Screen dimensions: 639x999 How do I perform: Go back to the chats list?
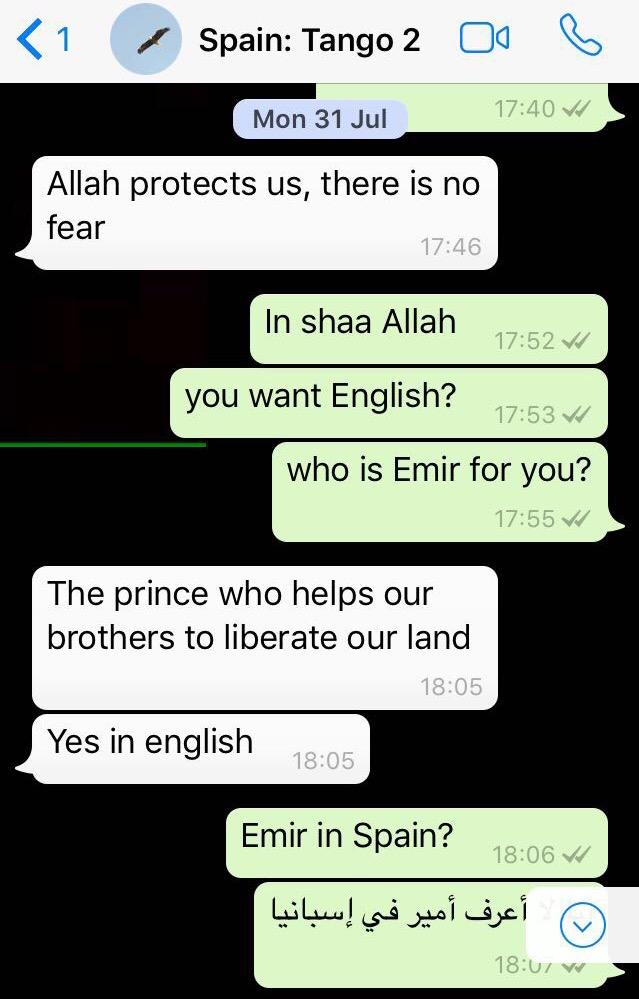click(x=43, y=40)
